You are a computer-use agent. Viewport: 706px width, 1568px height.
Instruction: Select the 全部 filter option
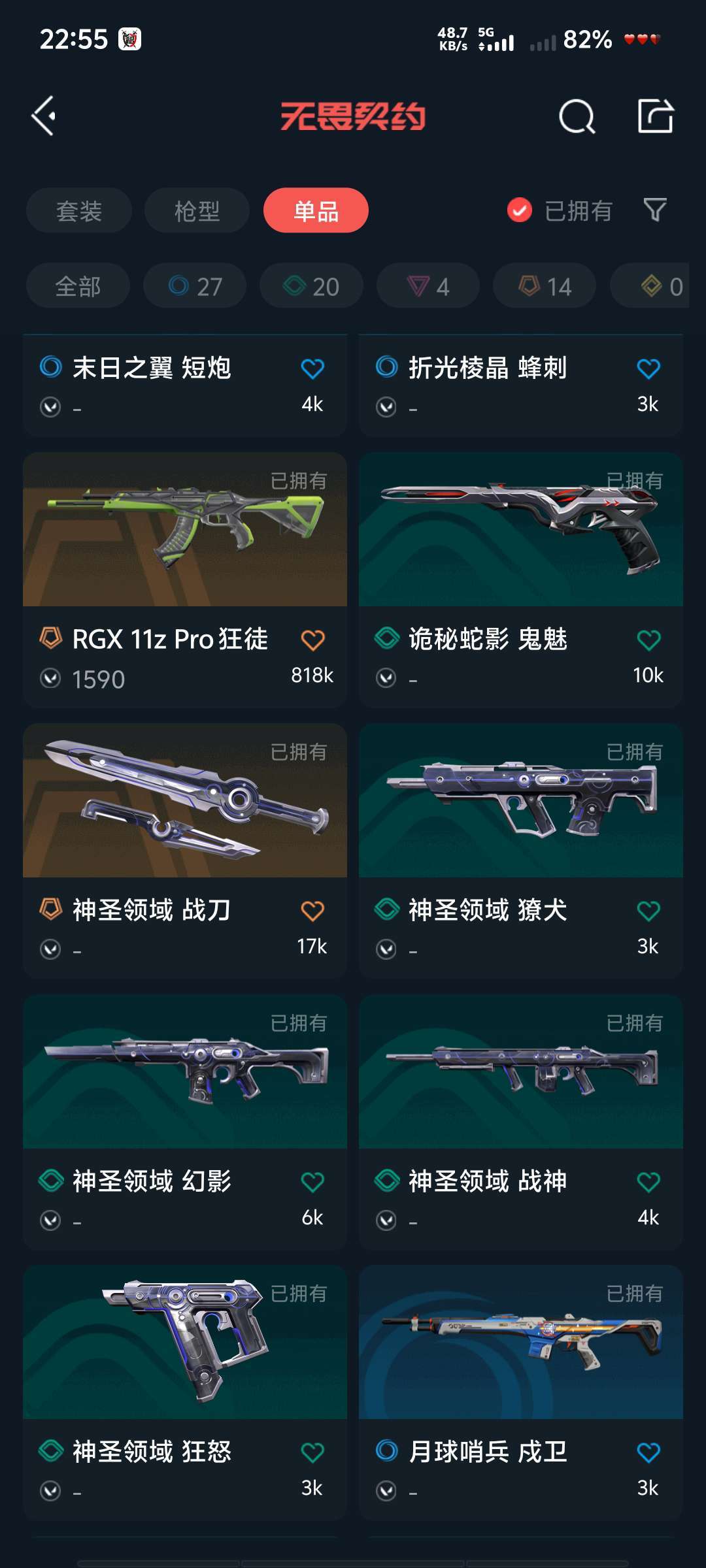77,286
